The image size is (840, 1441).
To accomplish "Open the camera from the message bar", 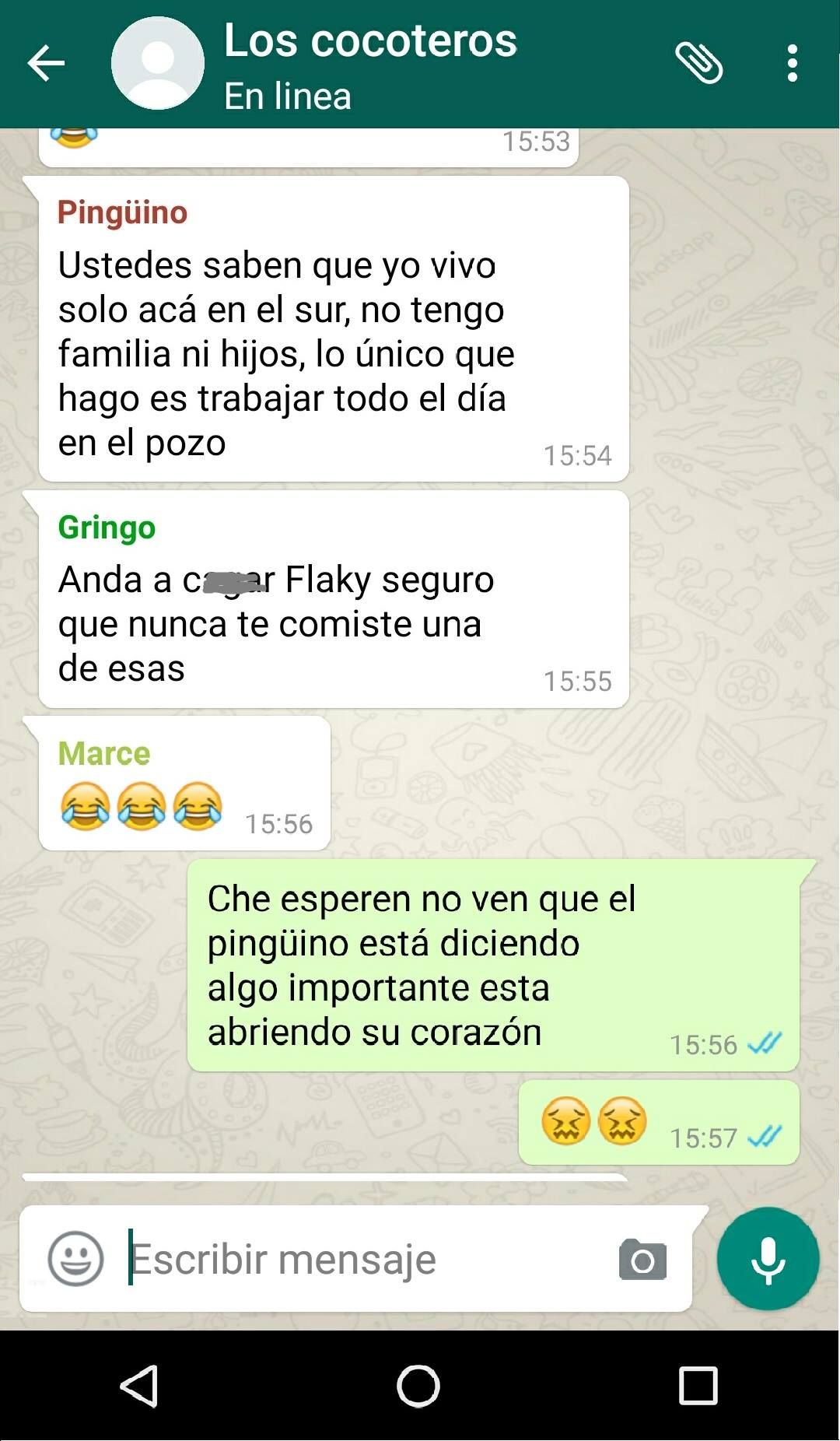I will [x=642, y=1260].
